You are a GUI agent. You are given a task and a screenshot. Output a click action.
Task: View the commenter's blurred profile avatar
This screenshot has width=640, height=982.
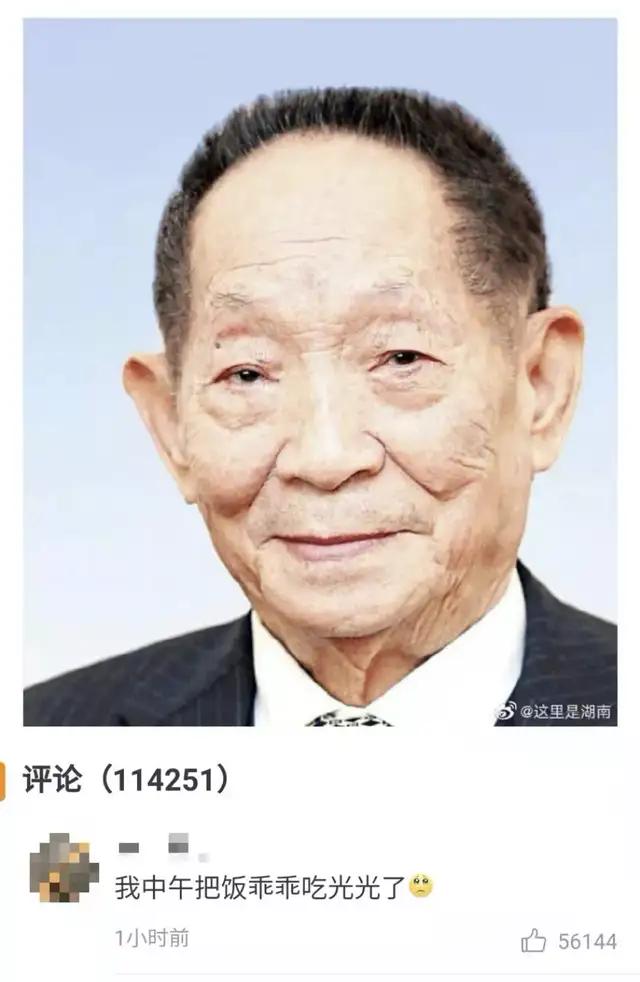pos(64,866)
